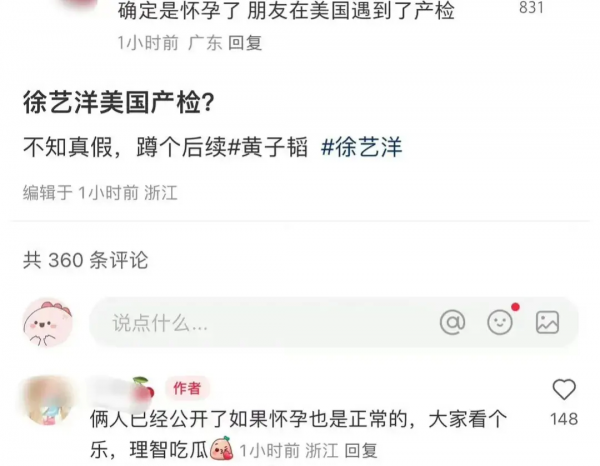
Task: Open the emoji picker icon
Action: tap(500, 322)
